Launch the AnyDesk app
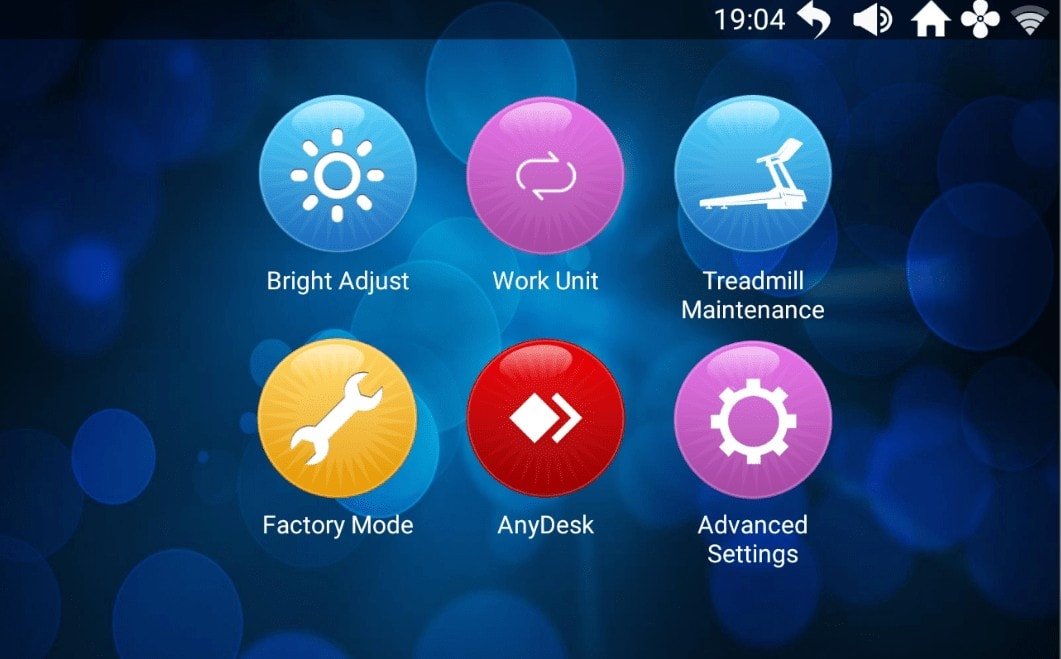Image resolution: width=1061 pixels, height=659 pixels. (545, 418)
